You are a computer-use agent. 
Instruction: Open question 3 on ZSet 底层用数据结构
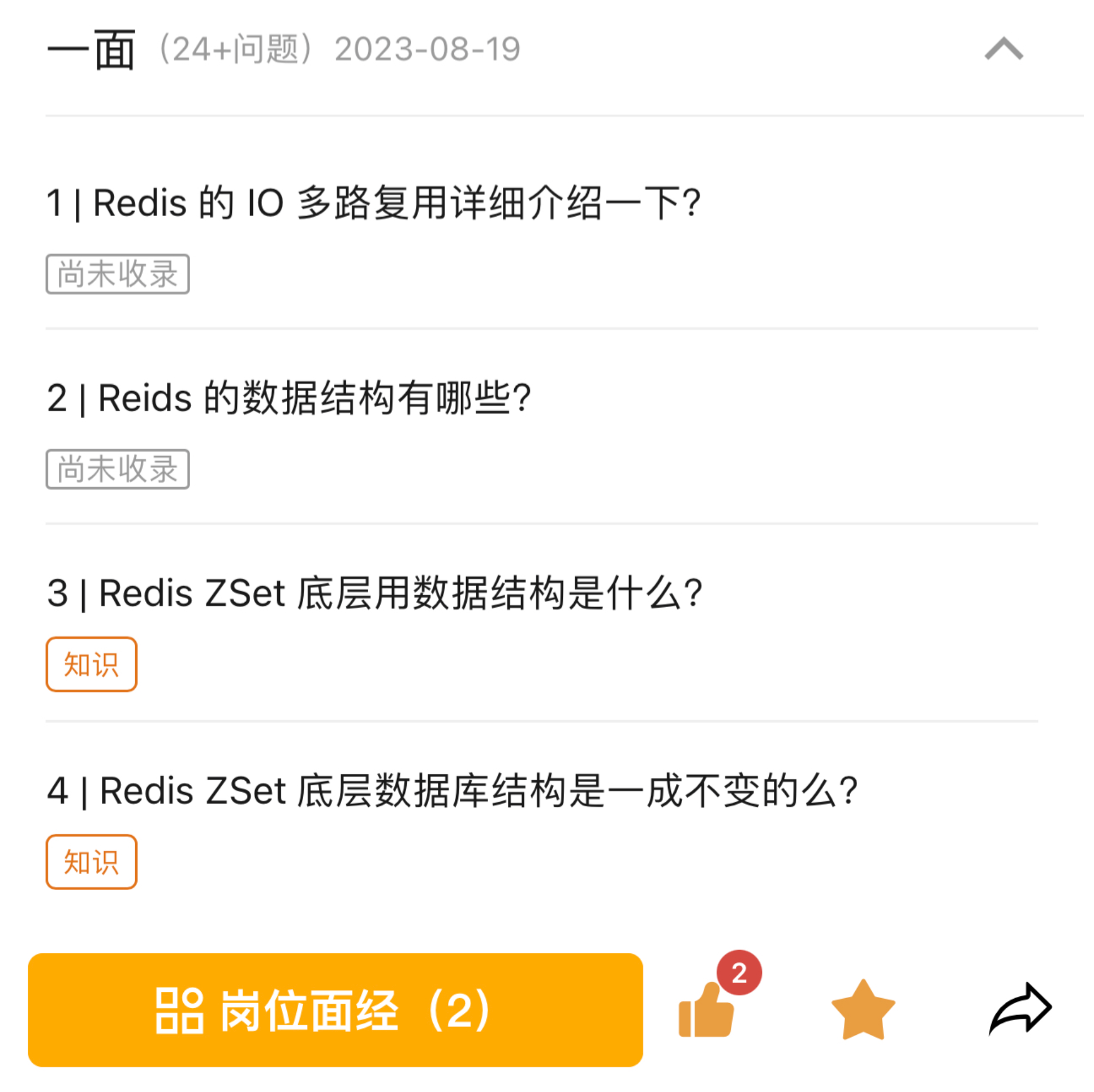click(x=375, y=594)
